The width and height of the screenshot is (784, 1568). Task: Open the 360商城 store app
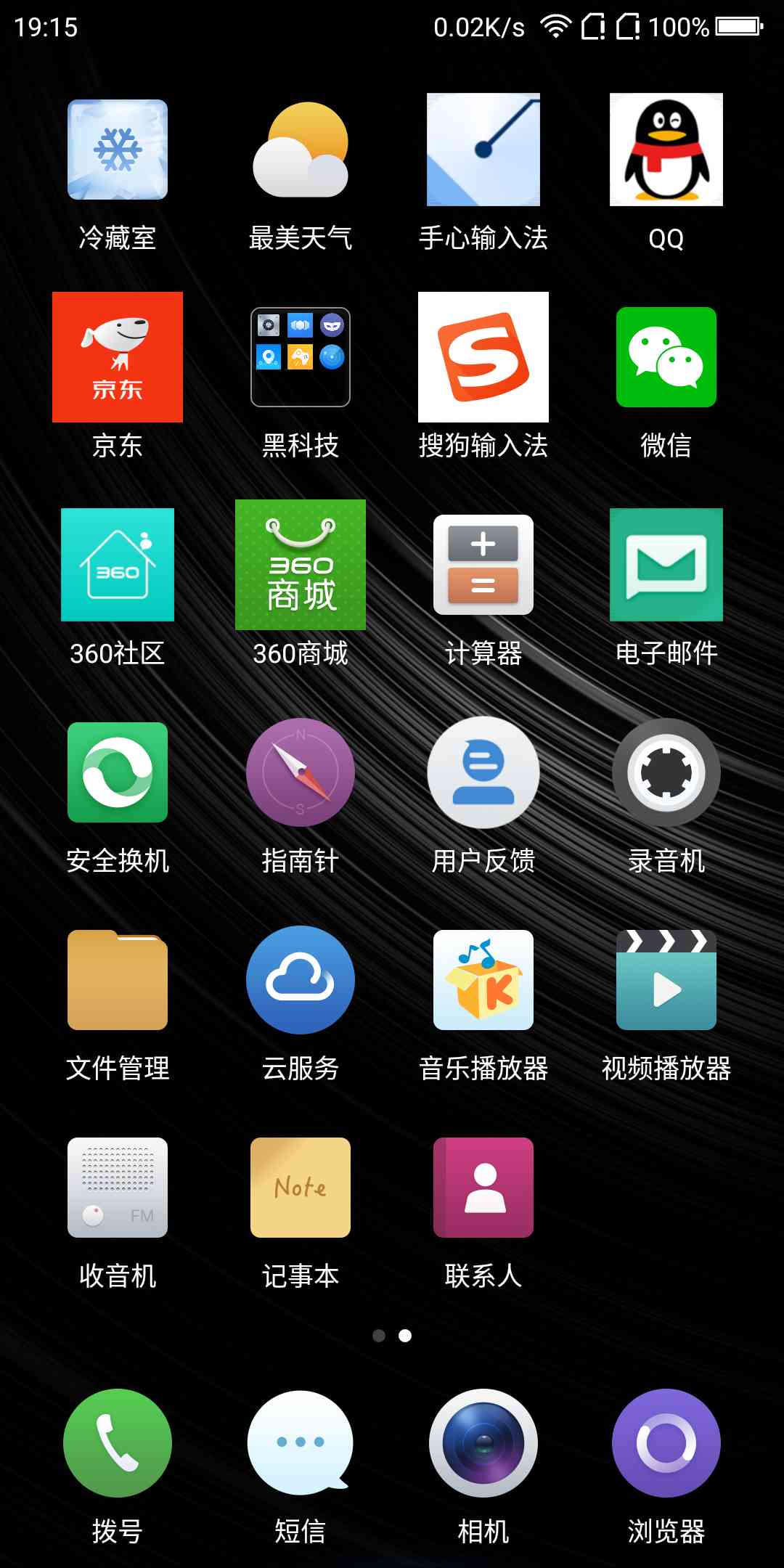tap(301, 565)
